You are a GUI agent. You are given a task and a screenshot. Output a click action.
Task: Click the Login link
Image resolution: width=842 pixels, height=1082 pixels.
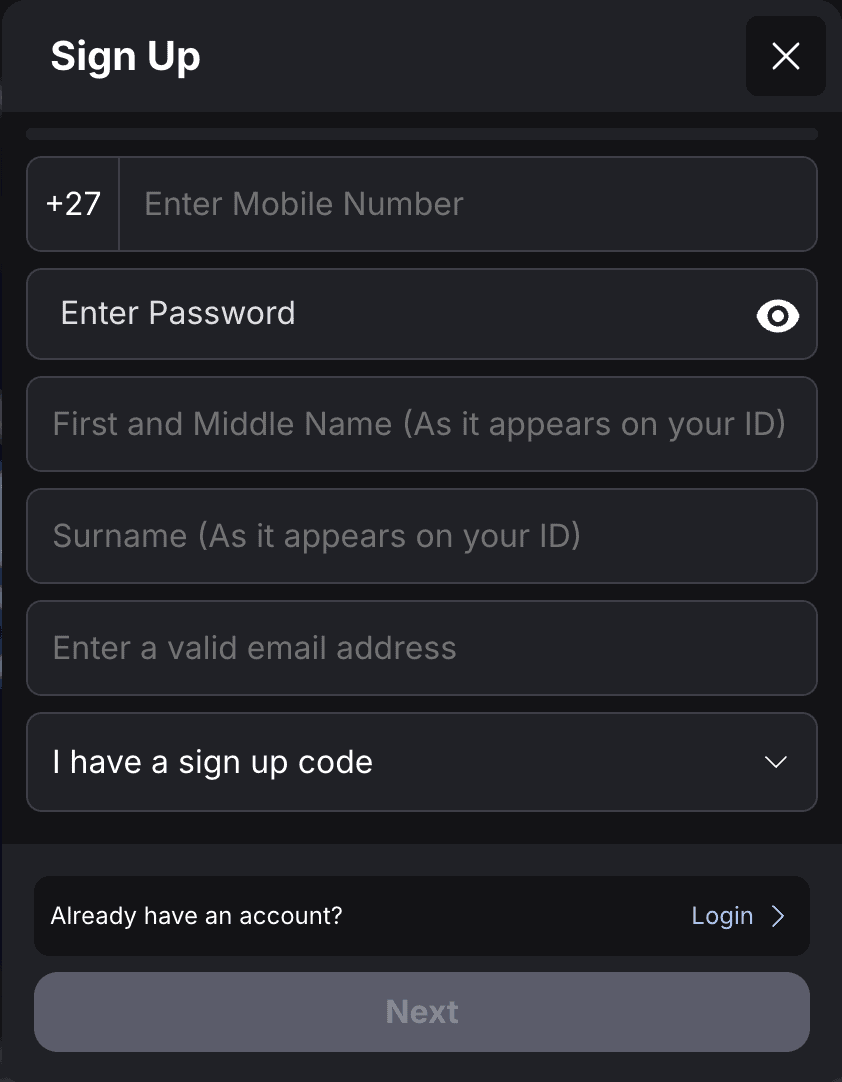pyautogui.click(x=722, y=915)
